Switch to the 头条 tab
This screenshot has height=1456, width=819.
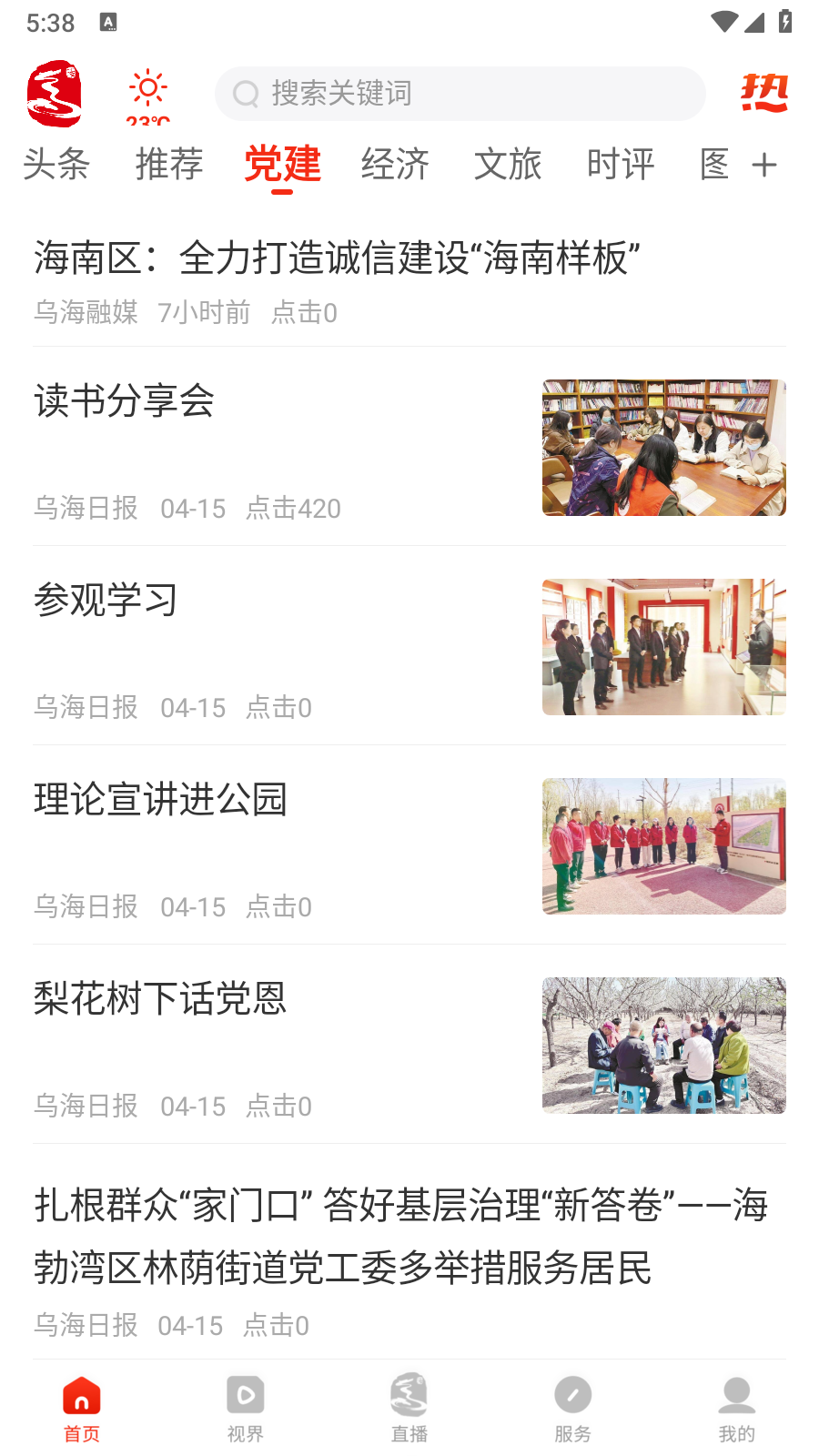click(56, 165)
